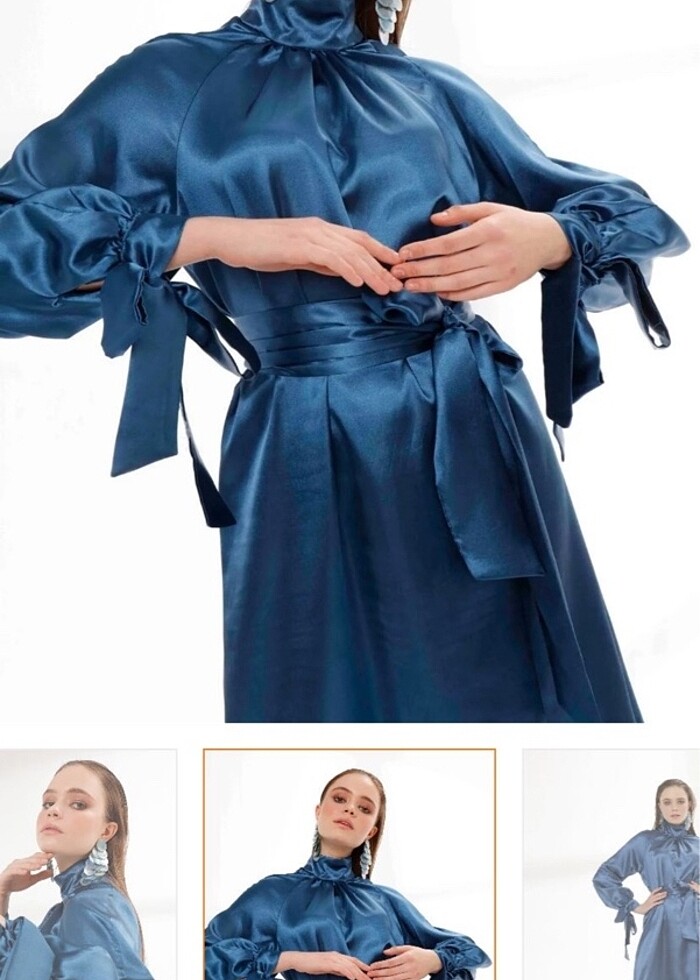The image size is (700, 980).
Task: Open the large blue satin dress photo
Action: [350, 360]
